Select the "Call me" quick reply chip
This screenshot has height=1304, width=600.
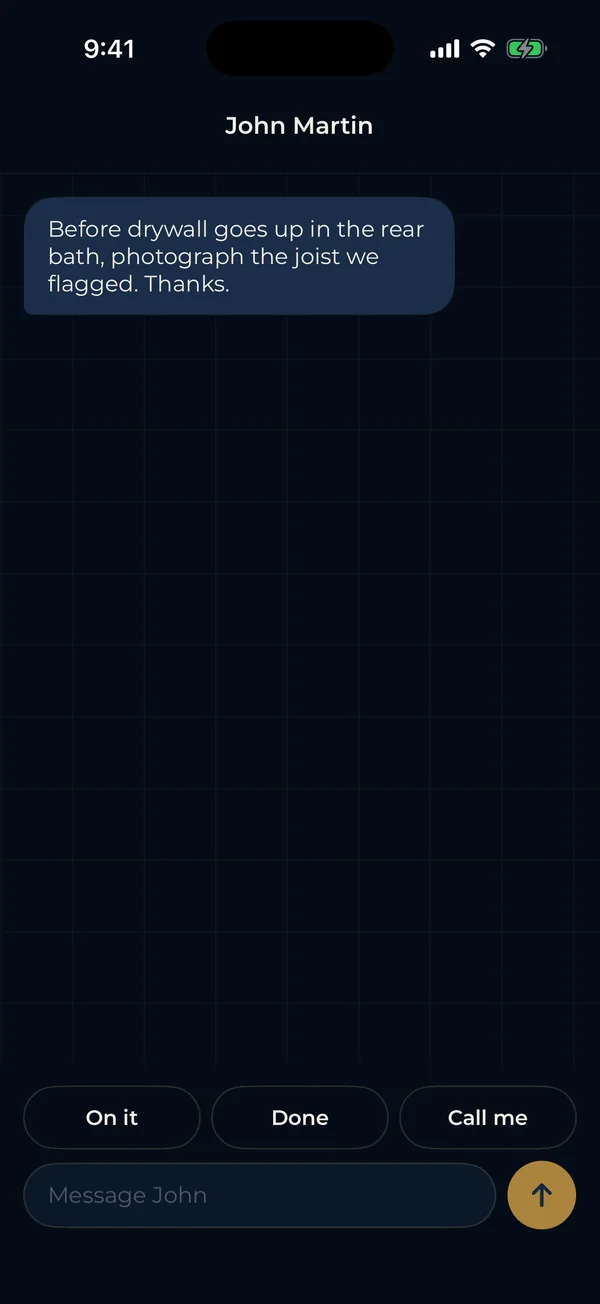click(x=488, y=1118)
